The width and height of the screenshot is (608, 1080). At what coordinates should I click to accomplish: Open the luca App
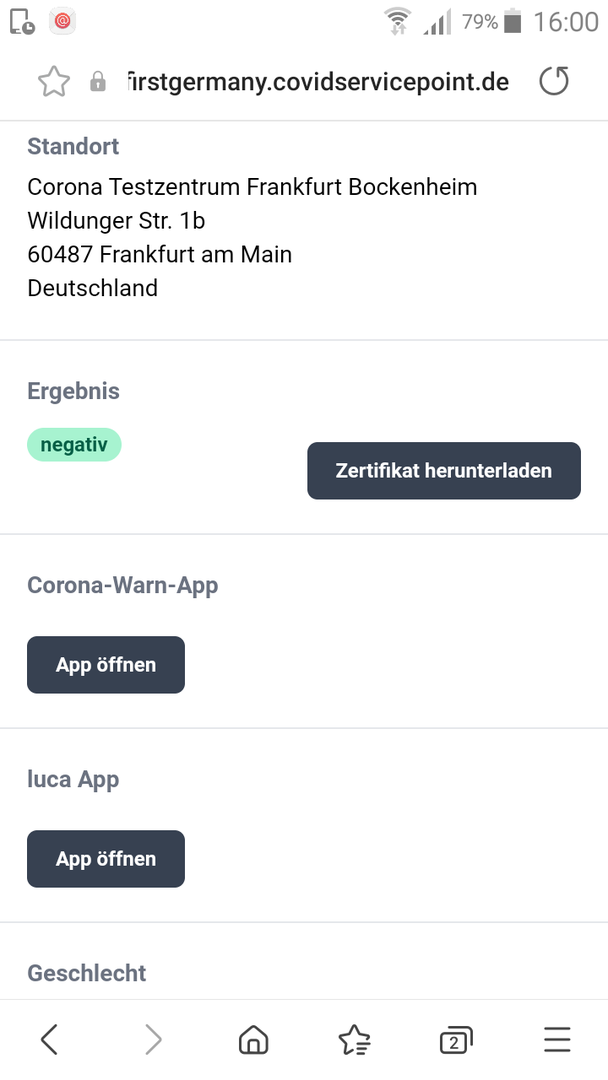coord(106,859)
